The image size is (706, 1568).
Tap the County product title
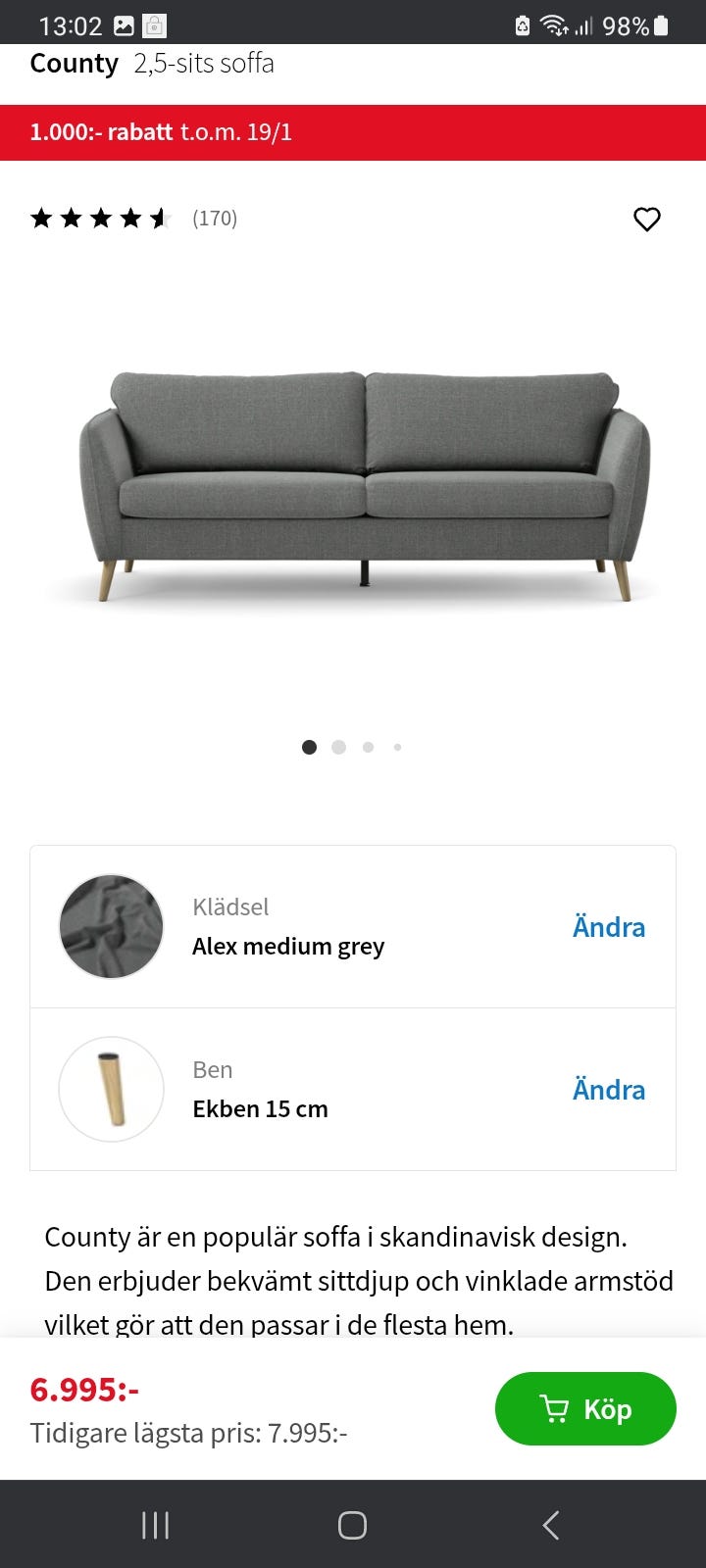coord(74,63)
